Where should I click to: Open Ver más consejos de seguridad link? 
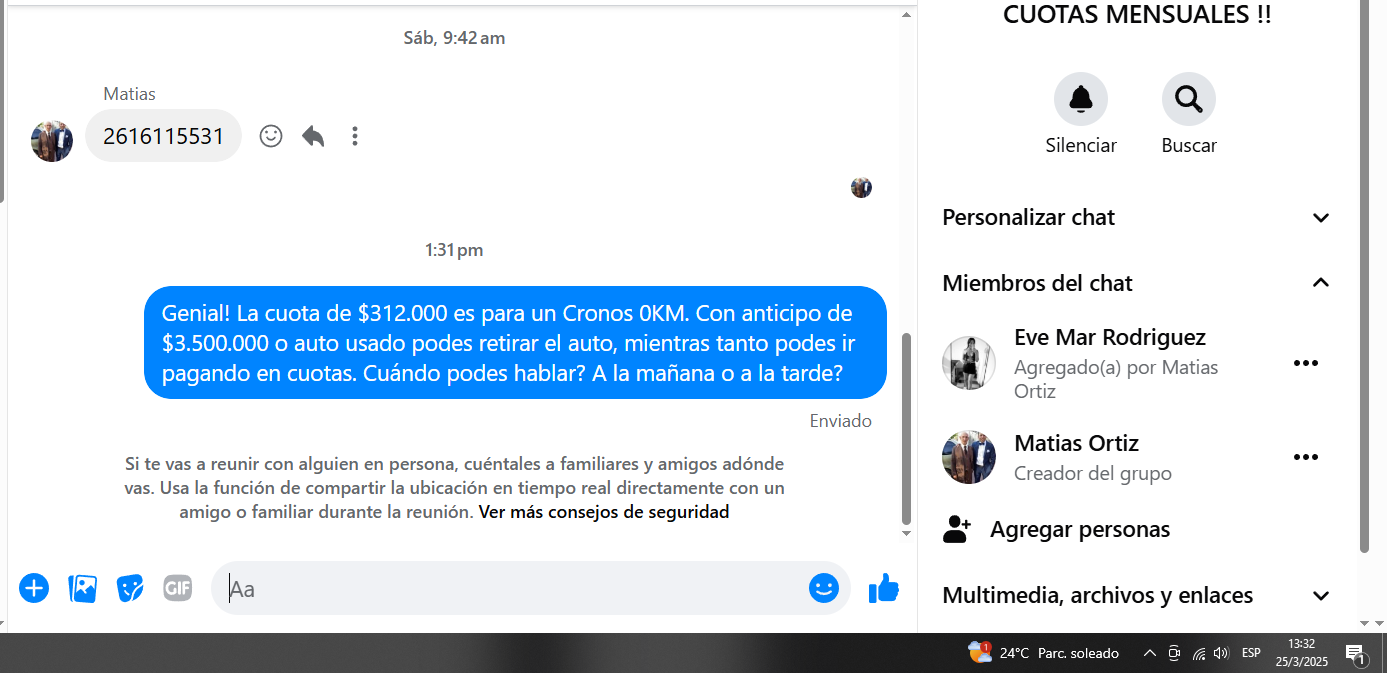tap(603, 512)
